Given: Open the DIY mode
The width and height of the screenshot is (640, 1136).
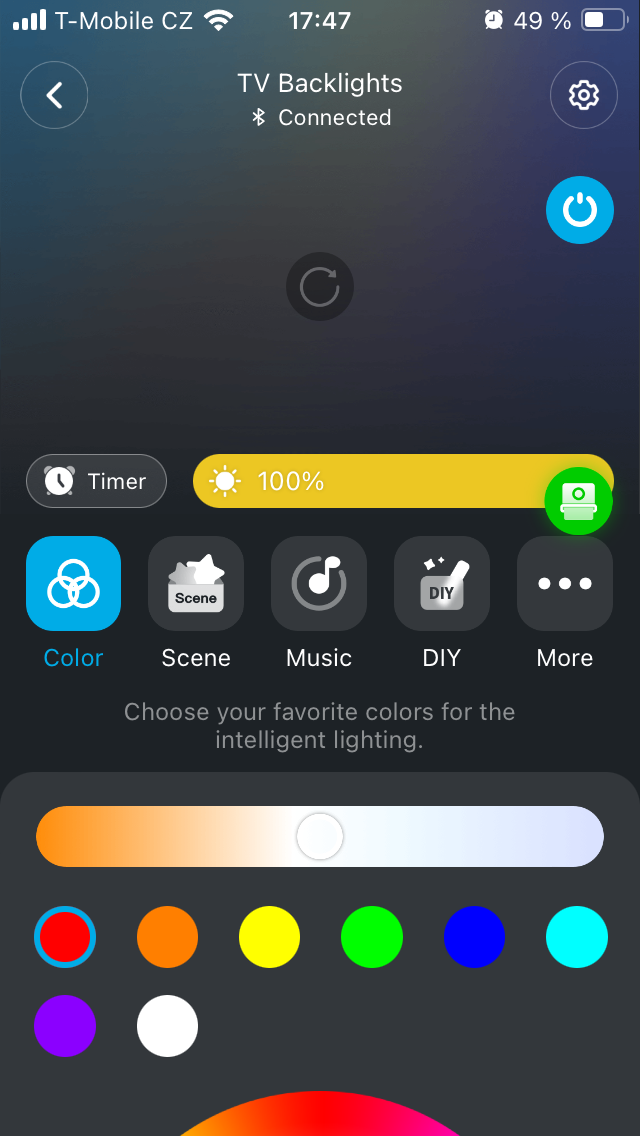Looking at the screenshot, I should pyautogui.click(x=441, y=584).
